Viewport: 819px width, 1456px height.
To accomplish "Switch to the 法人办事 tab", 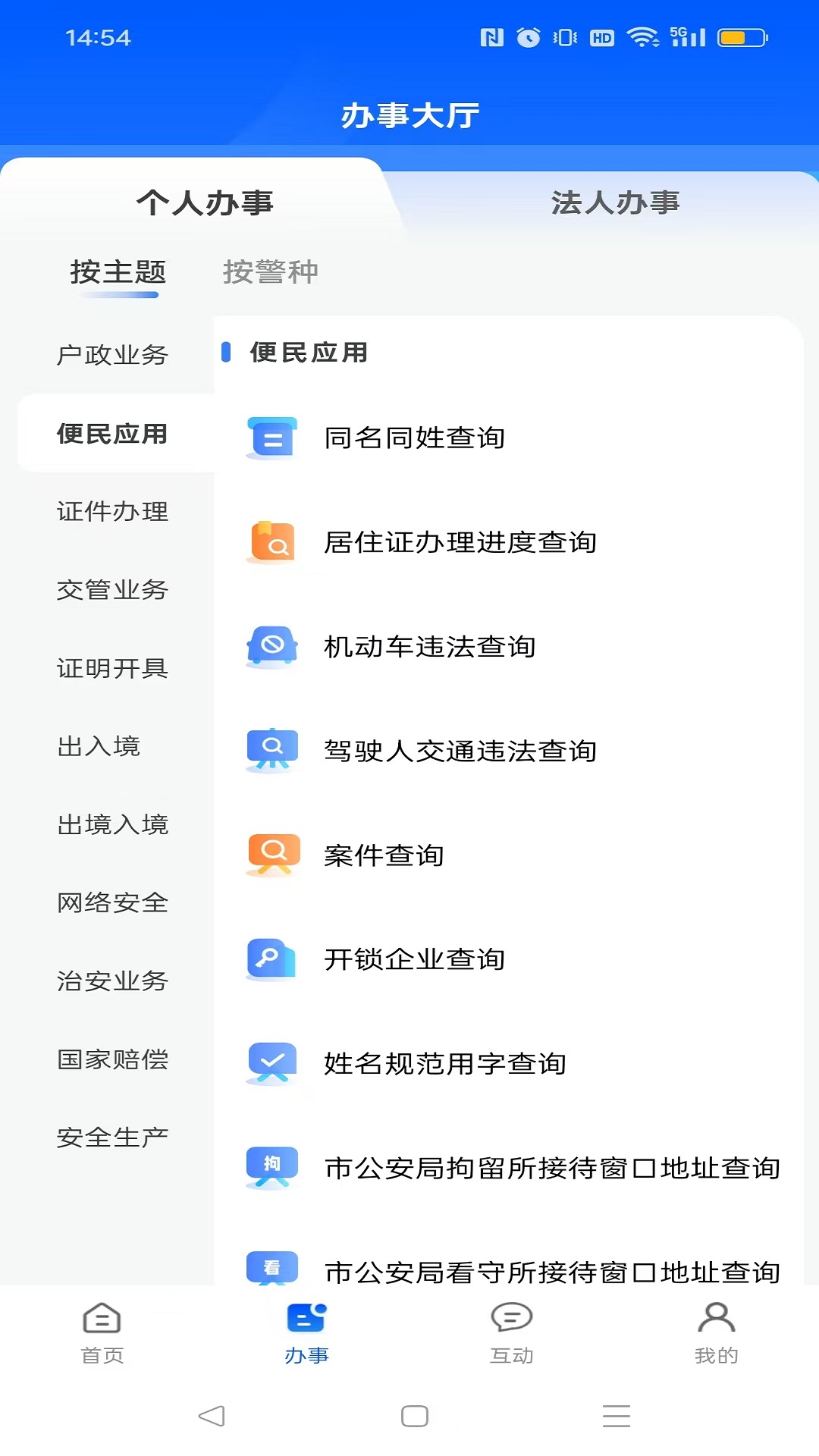I will coord(616,202).
